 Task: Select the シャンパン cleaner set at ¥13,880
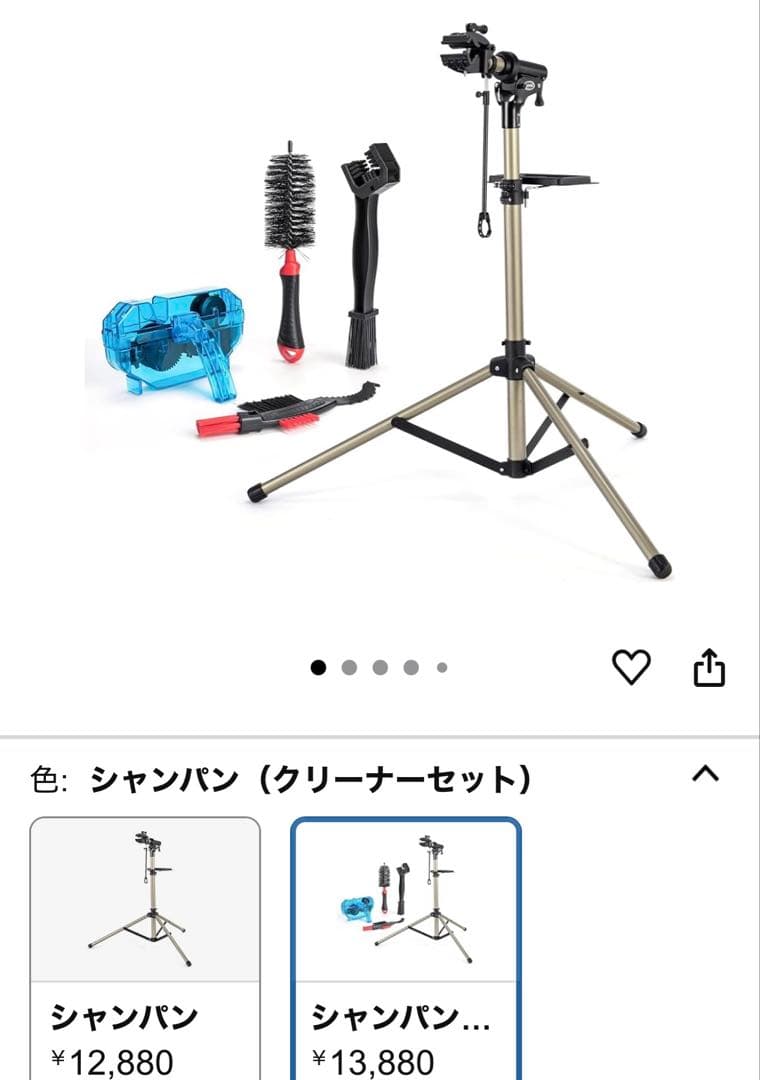406,947
